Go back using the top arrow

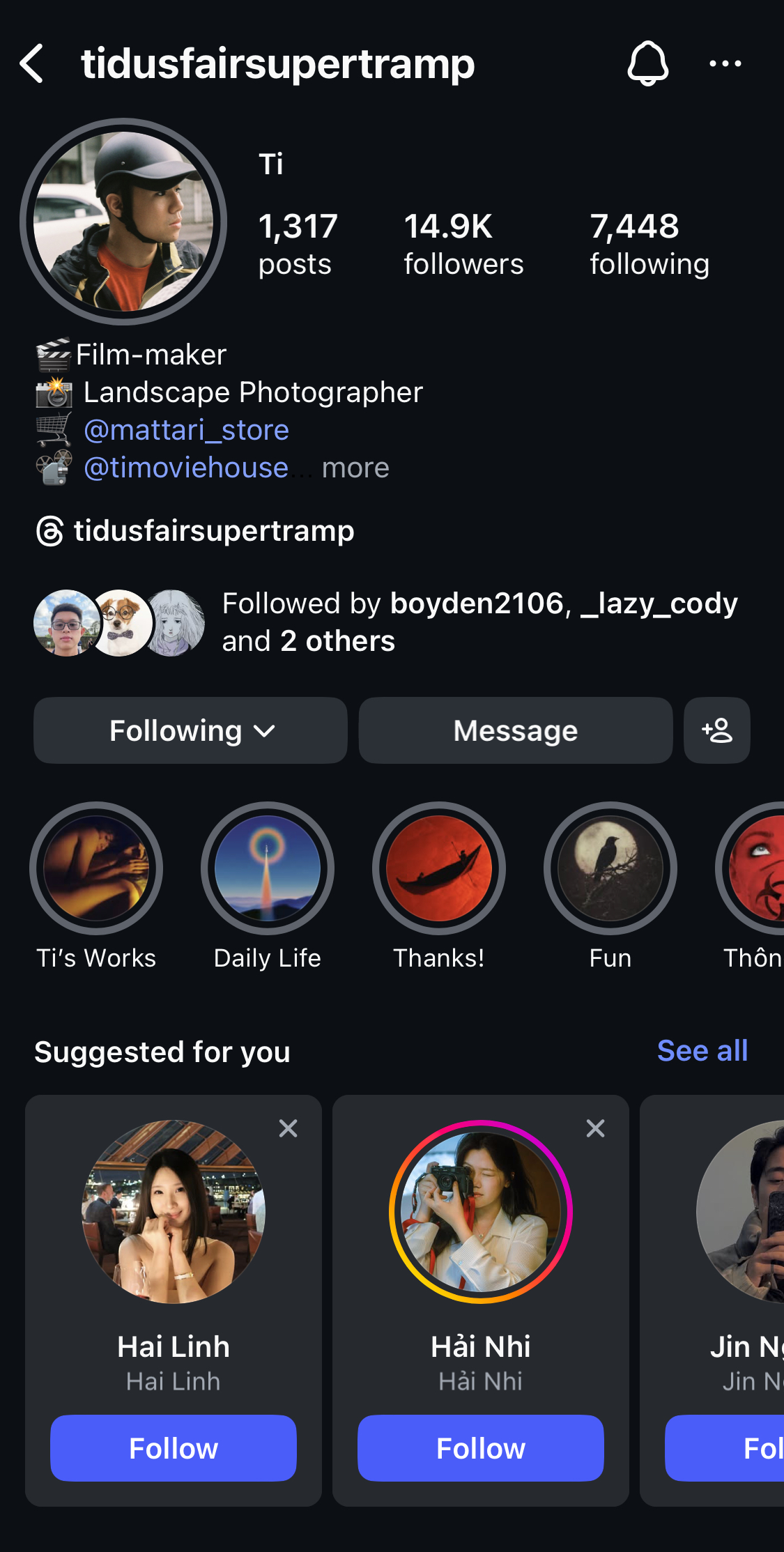[32, 63]
